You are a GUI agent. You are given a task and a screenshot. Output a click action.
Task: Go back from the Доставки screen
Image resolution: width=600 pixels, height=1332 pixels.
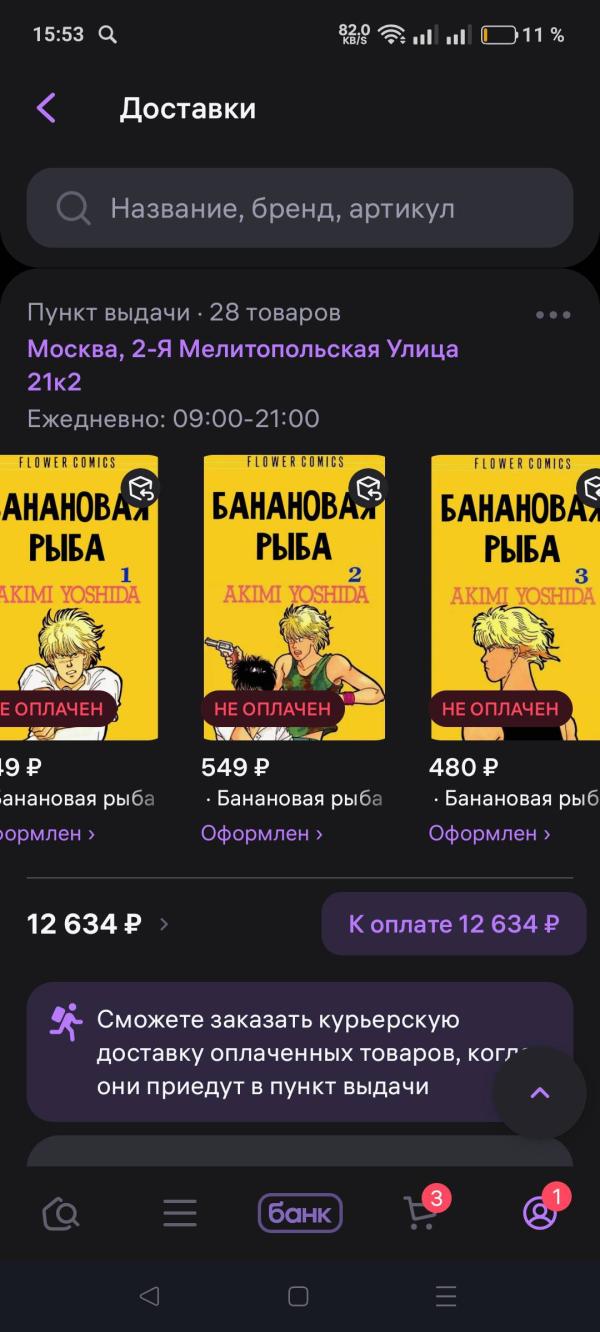[46, 108]
